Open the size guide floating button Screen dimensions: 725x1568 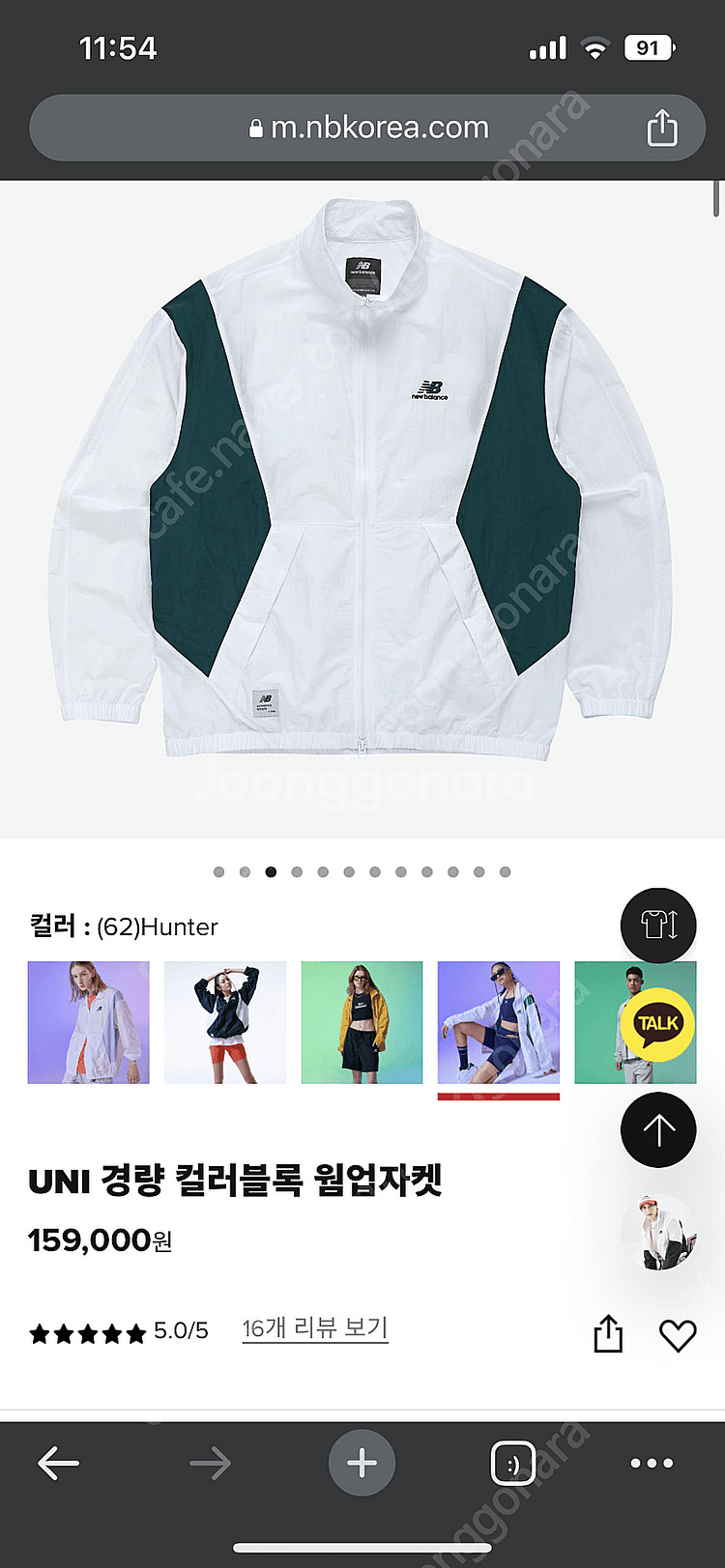pos(658,925)
